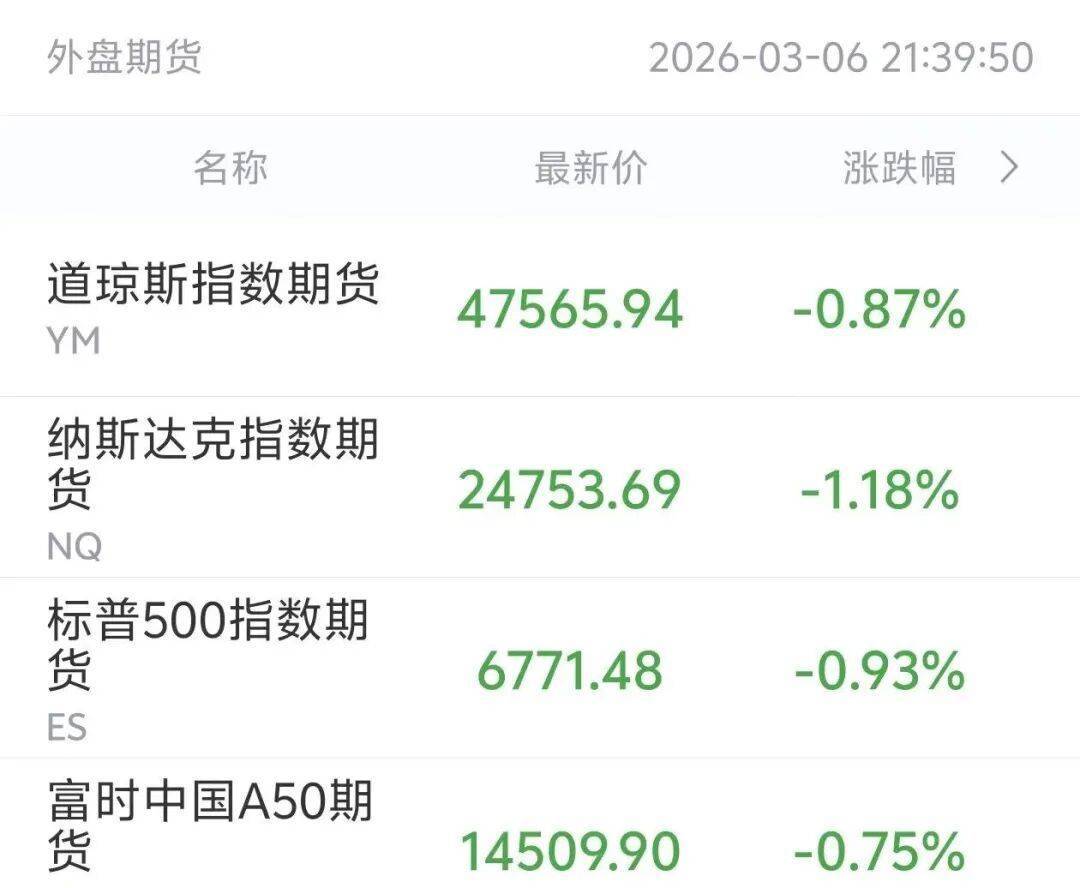Open 纳斯达克指数期货 NQ row
Viewport: 1080px width, 888px height.
[x=540, y=488]
